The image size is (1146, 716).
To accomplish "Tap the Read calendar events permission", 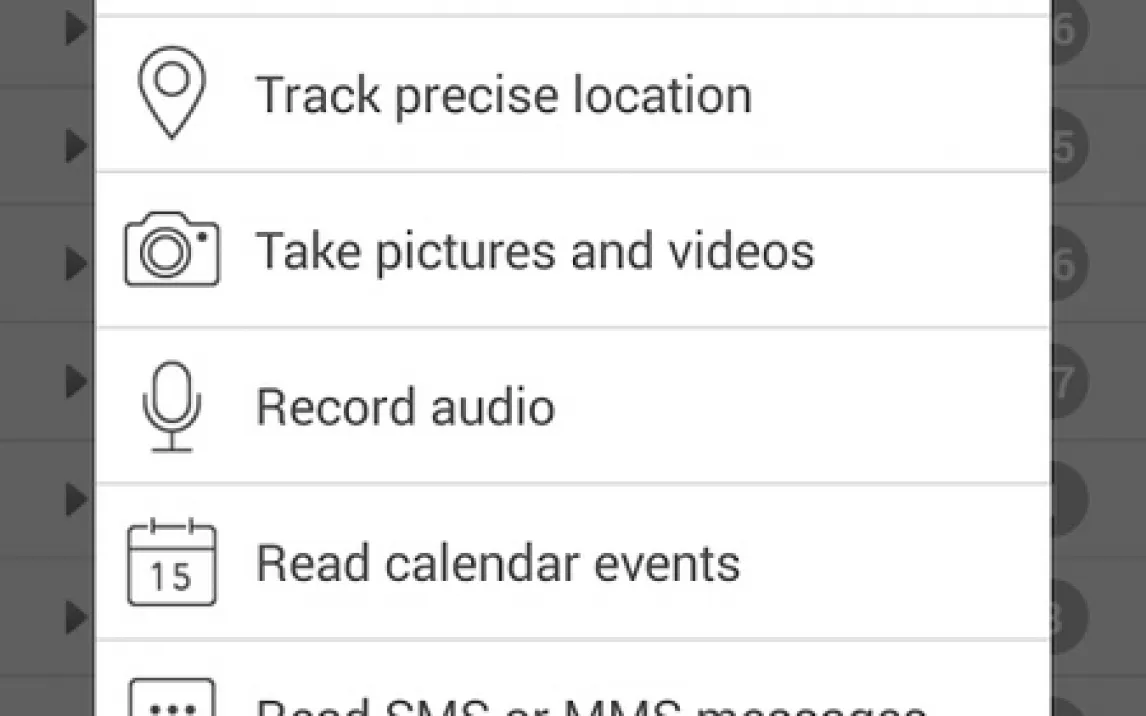I will [498, 563].
